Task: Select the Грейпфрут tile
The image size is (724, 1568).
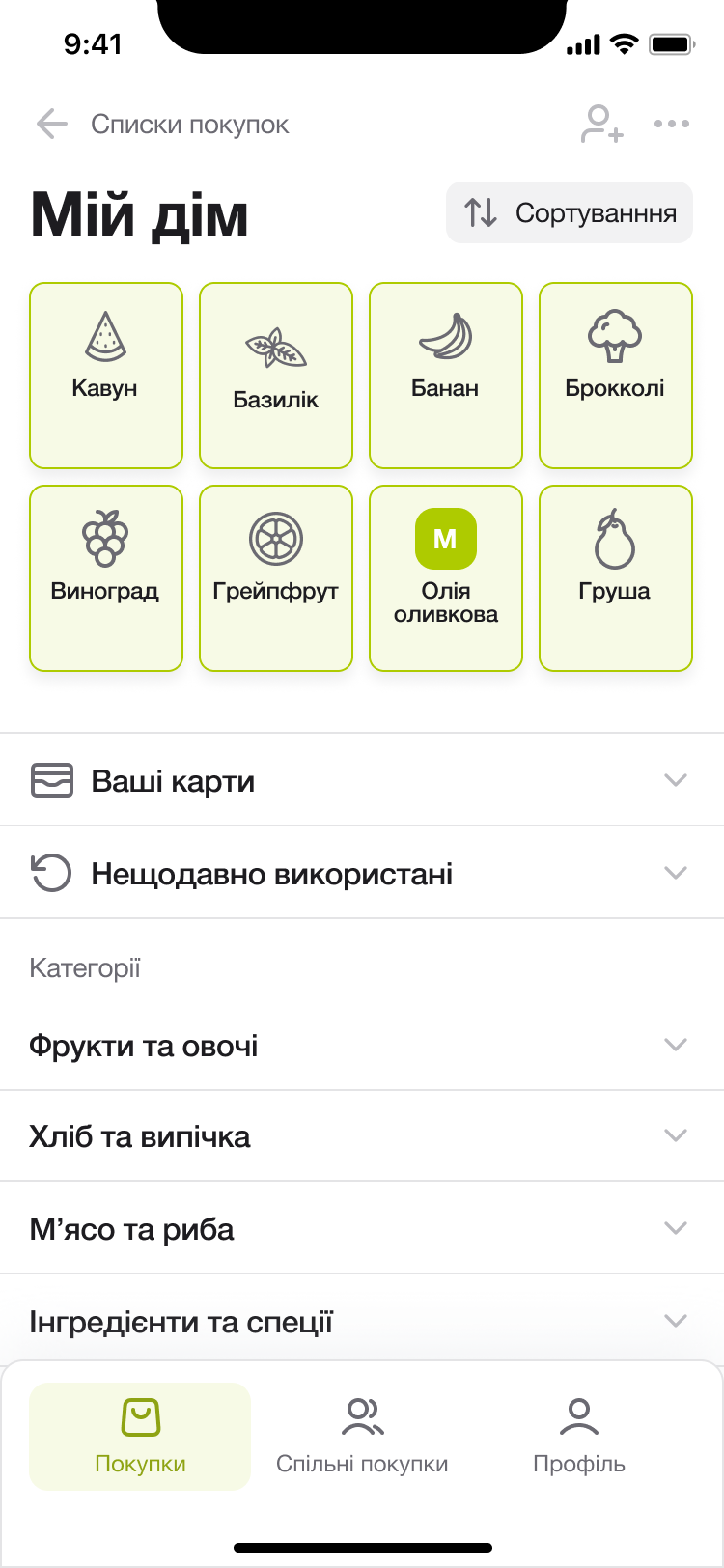Action: [276, 578]
